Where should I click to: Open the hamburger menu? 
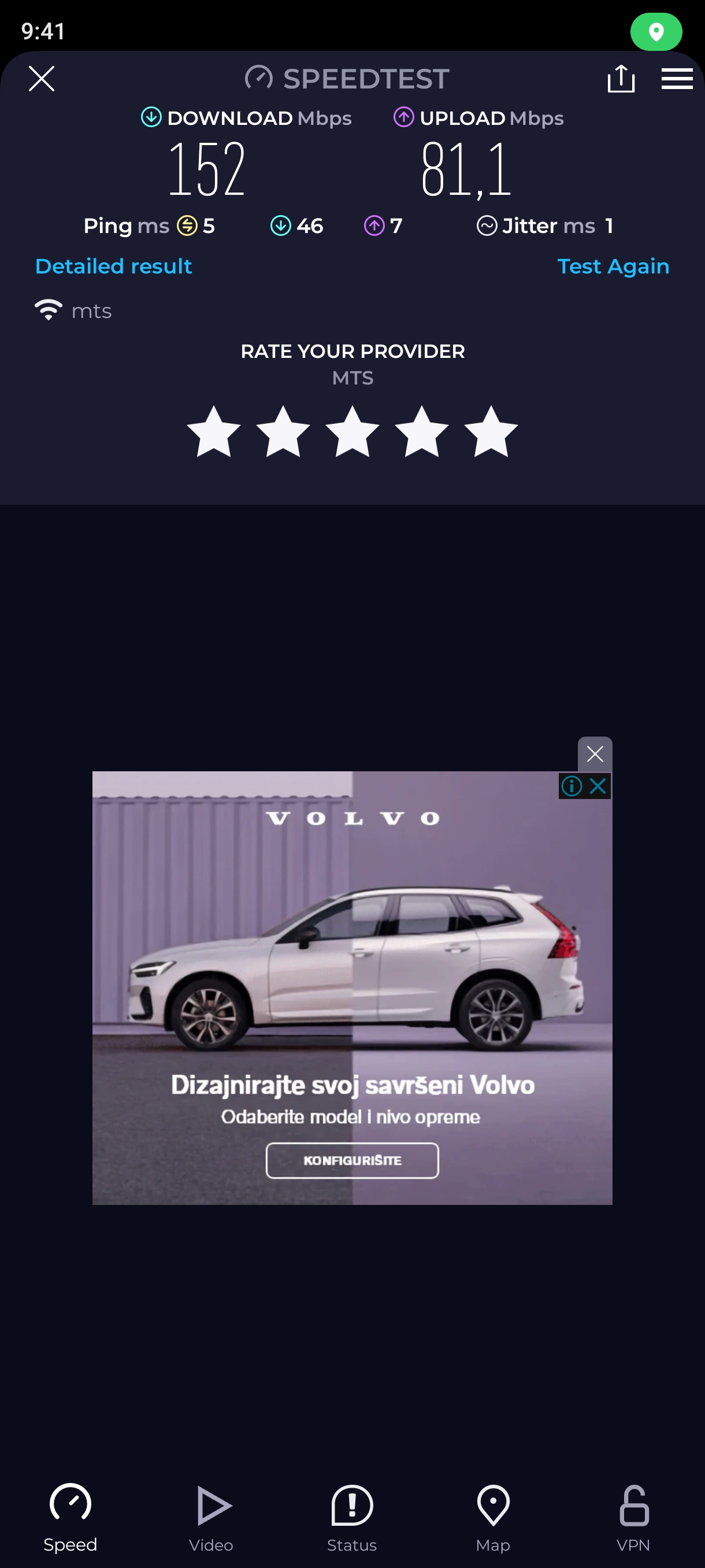[x=677, y=79]
